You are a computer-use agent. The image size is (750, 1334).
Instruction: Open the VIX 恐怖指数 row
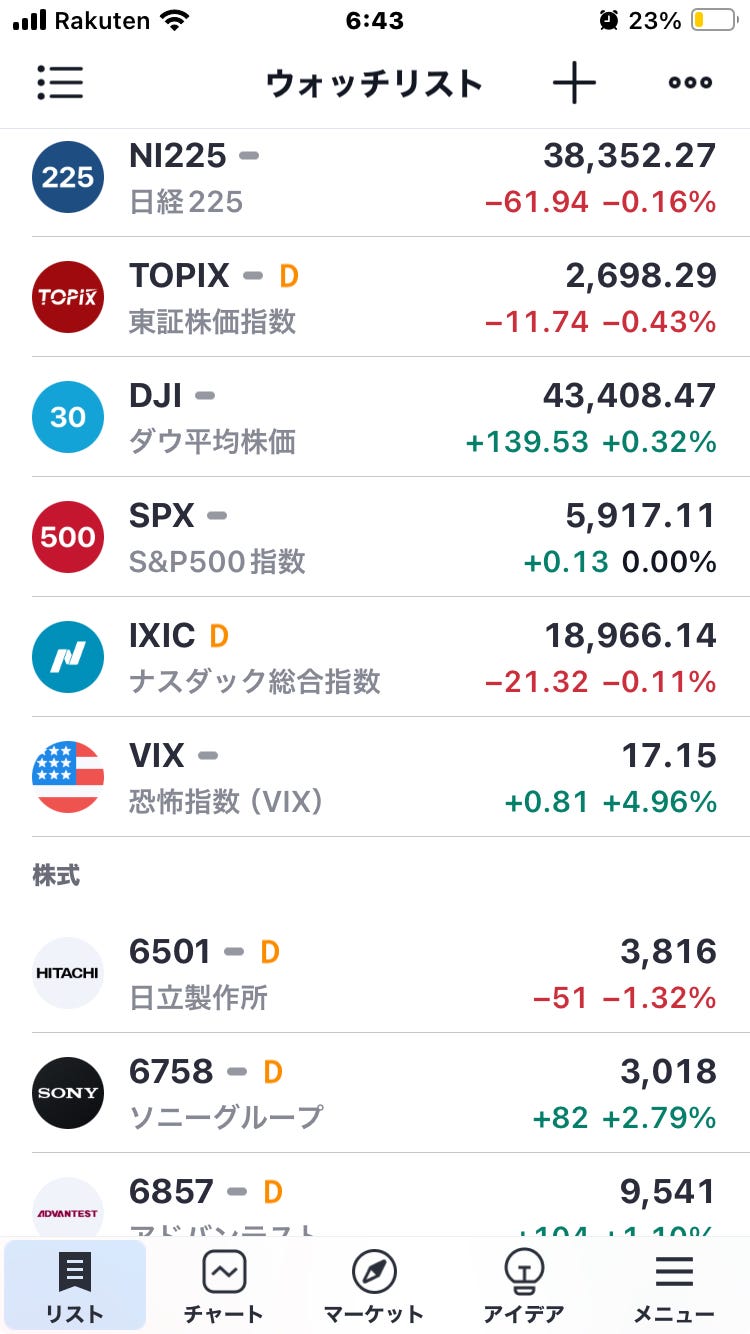click(x=375, y=777)
